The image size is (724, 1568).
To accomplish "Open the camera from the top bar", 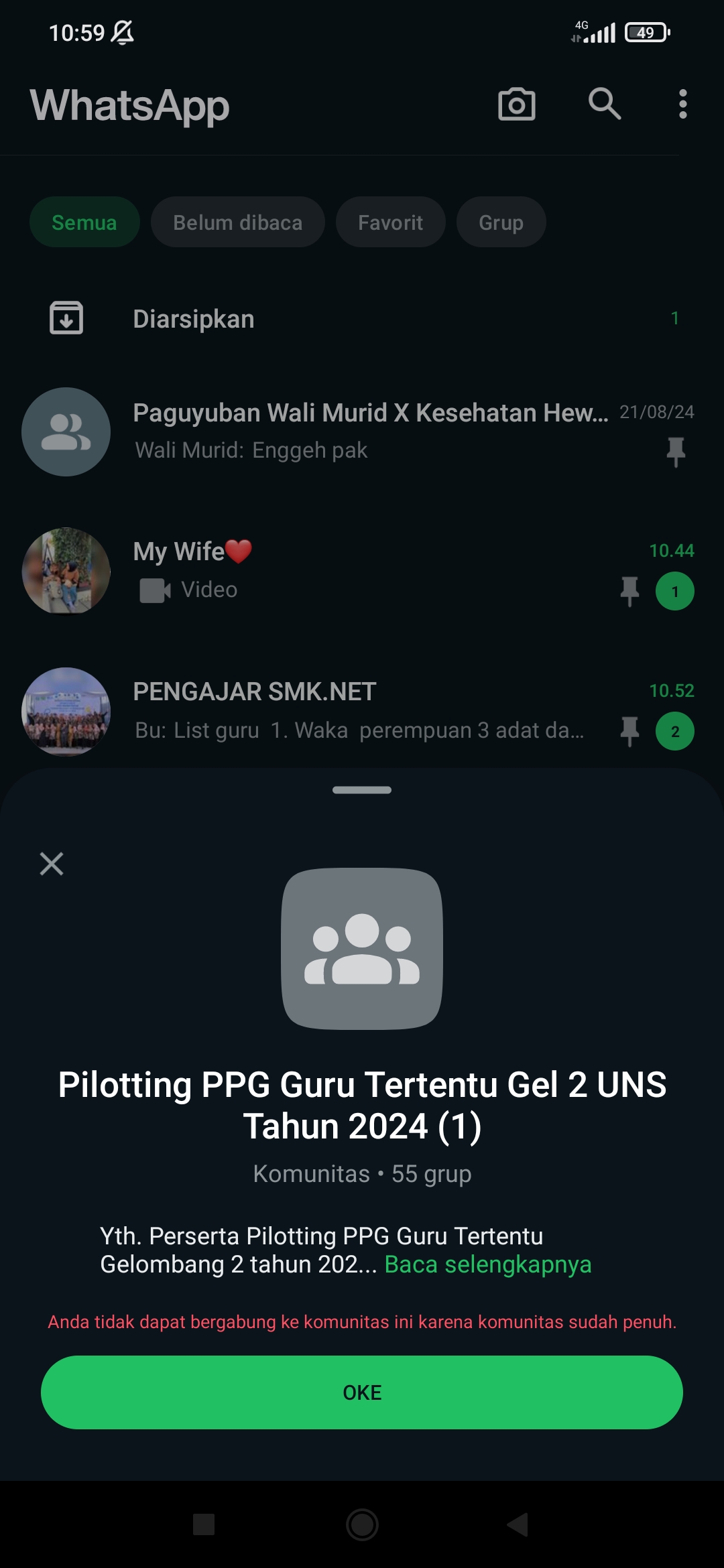I will (x=517, y=105).
